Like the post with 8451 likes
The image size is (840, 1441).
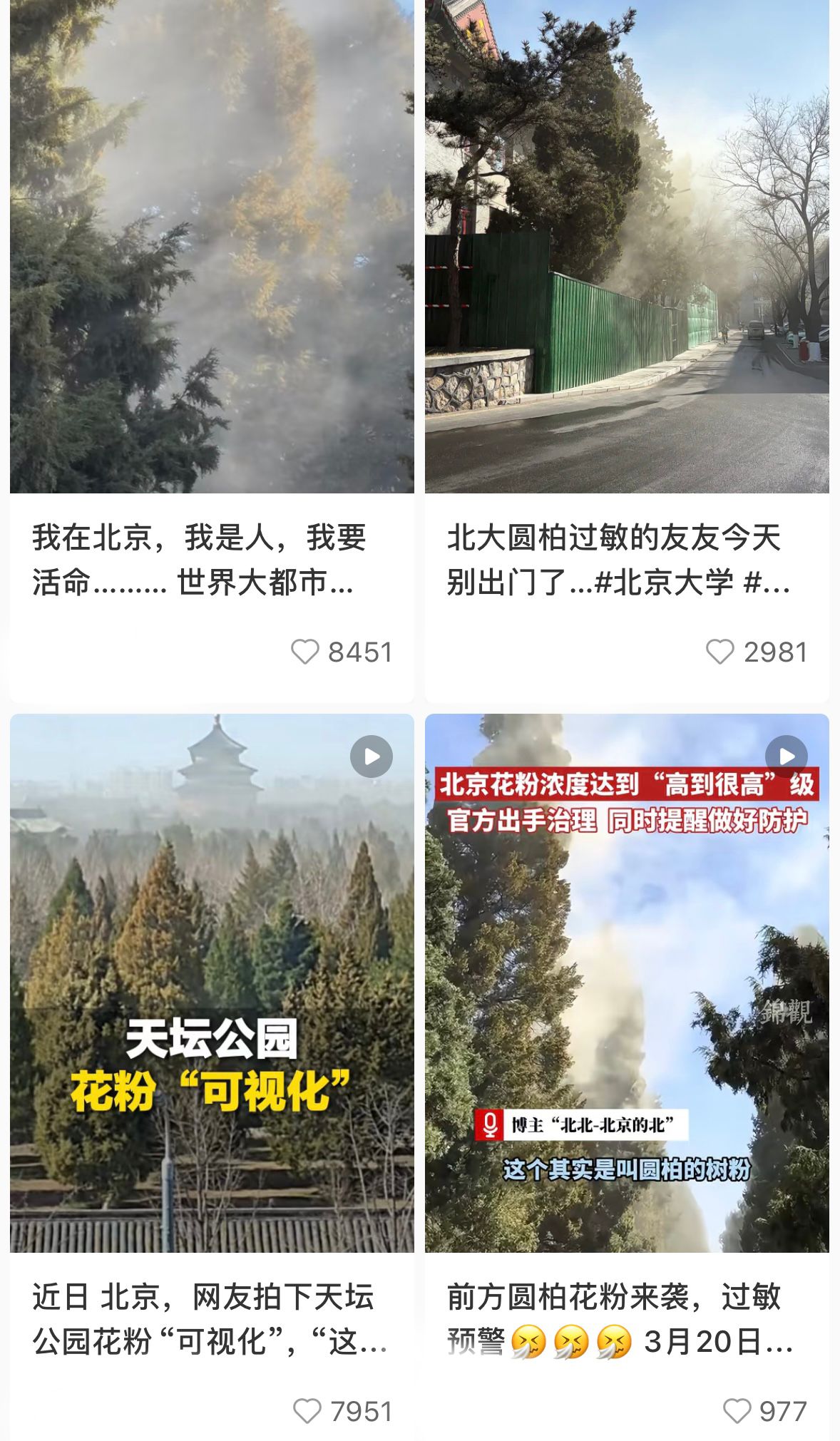tap(305, 652)
